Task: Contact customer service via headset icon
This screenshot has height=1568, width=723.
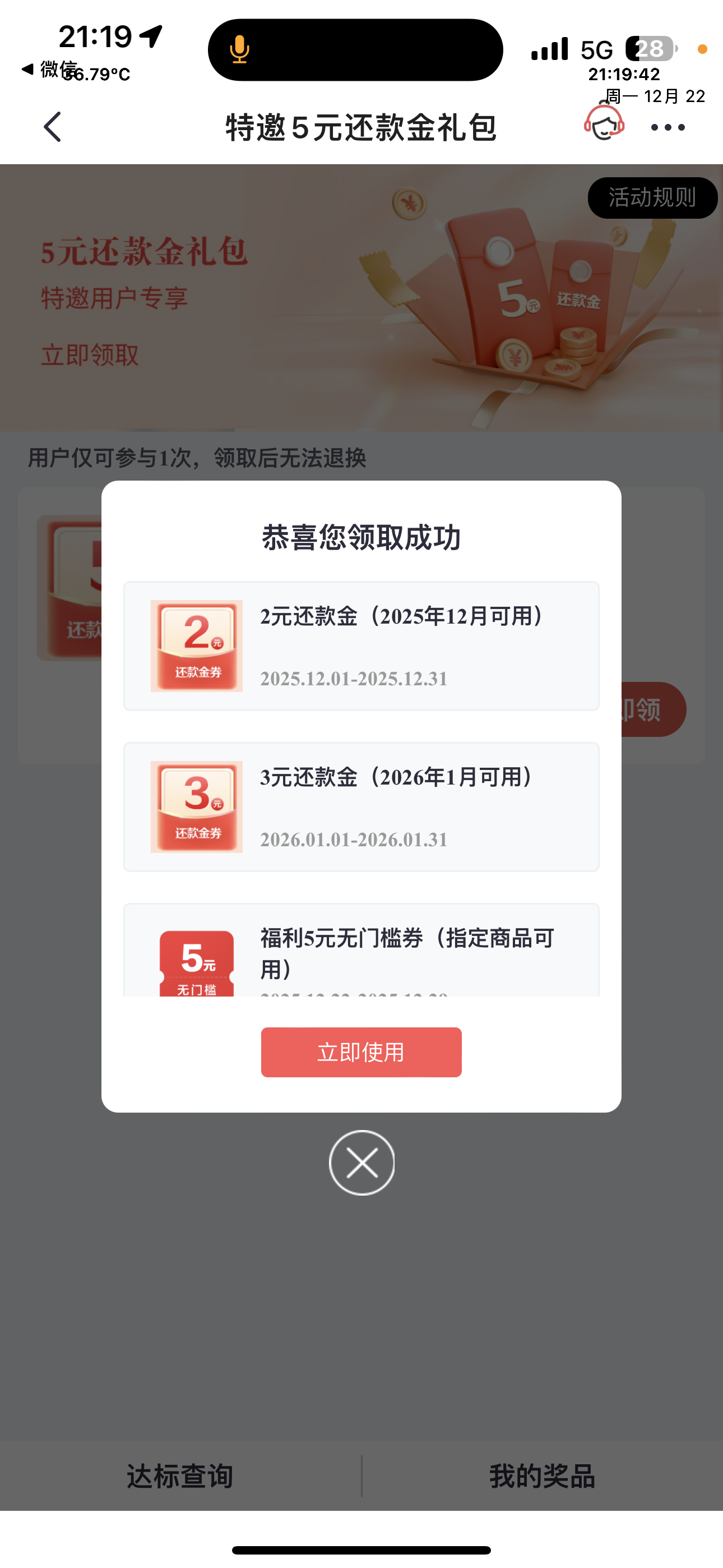Action: point(604,123)
